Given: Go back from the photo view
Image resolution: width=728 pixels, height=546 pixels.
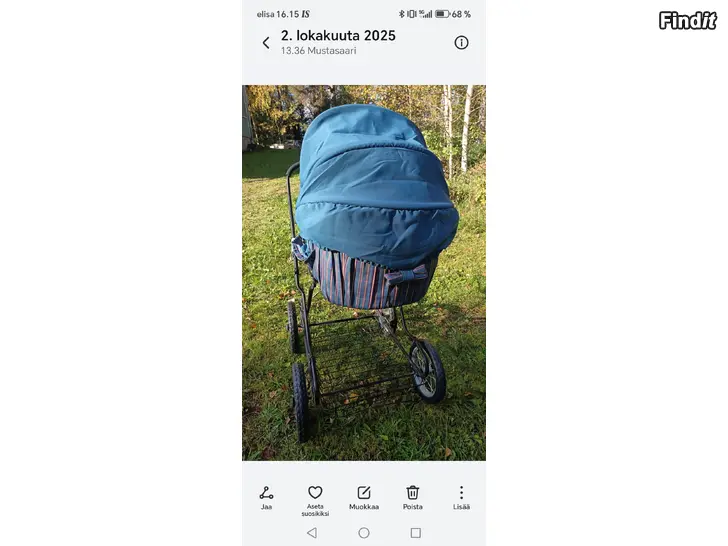Looking at the screenshot, I should [x=266, y=43].
